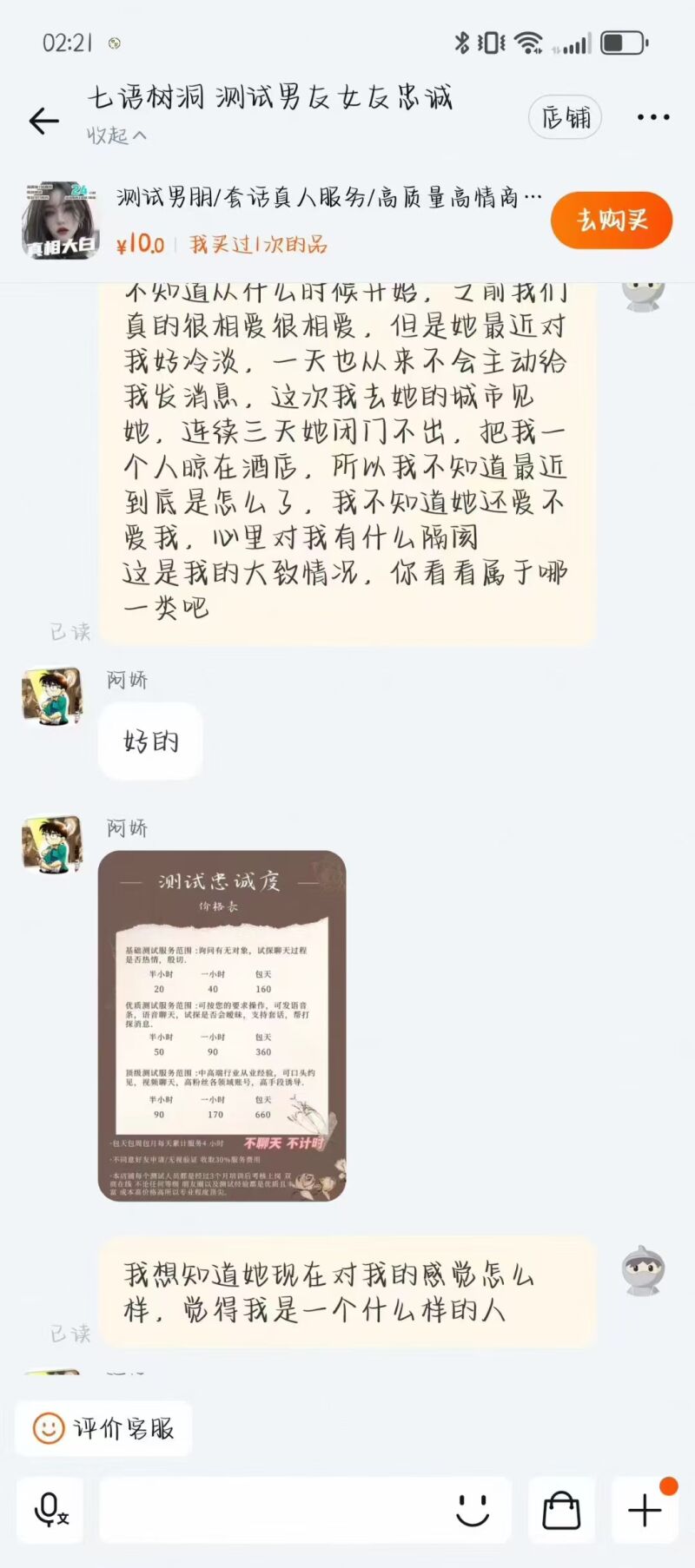Collapse the header with 收起
This screenshot has height=1568, width=695.
coord(116,135)
